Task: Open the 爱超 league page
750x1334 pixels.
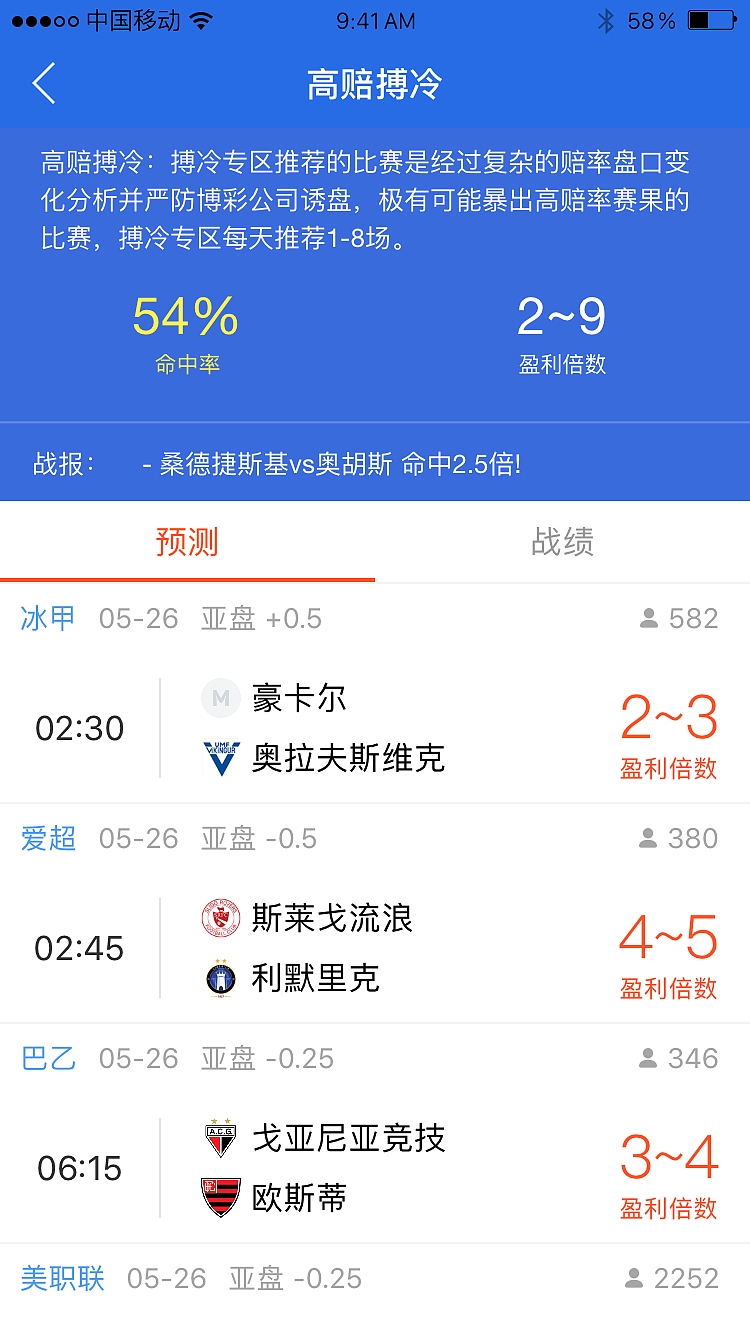Action: [47, 838]
